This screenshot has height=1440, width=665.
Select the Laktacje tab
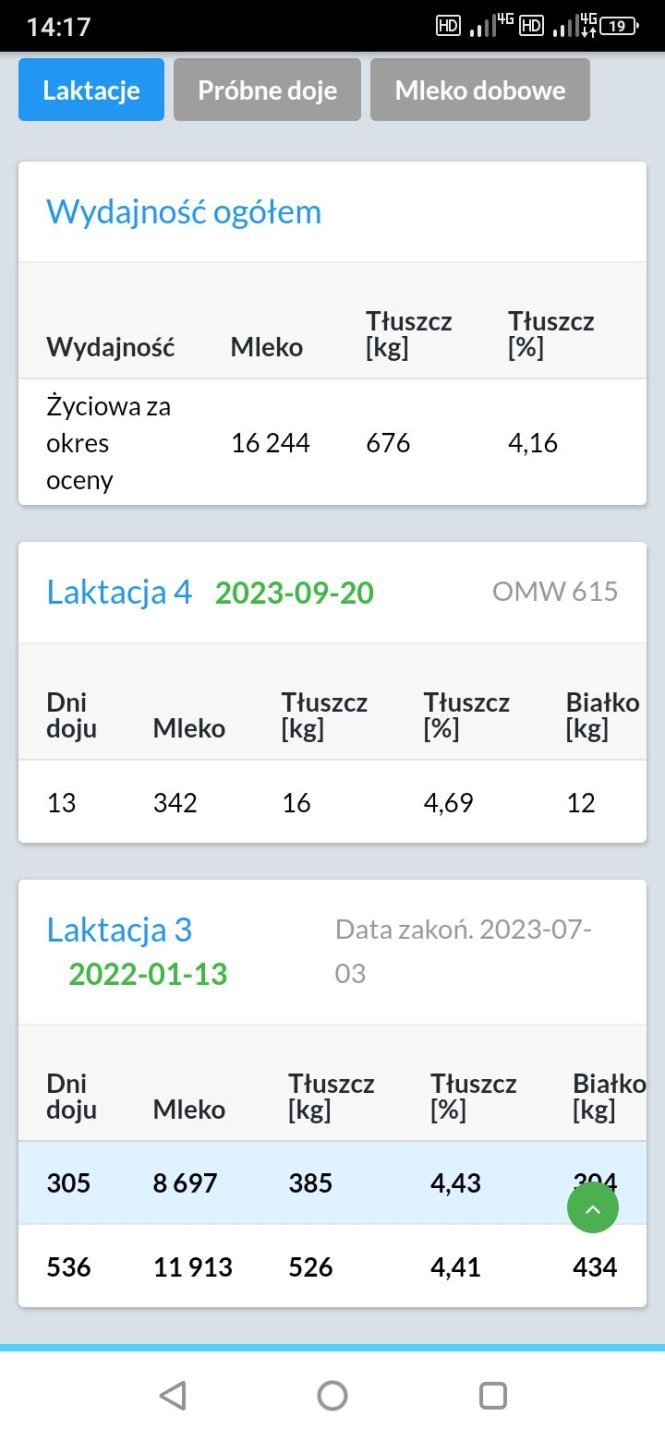coord(91,90)
